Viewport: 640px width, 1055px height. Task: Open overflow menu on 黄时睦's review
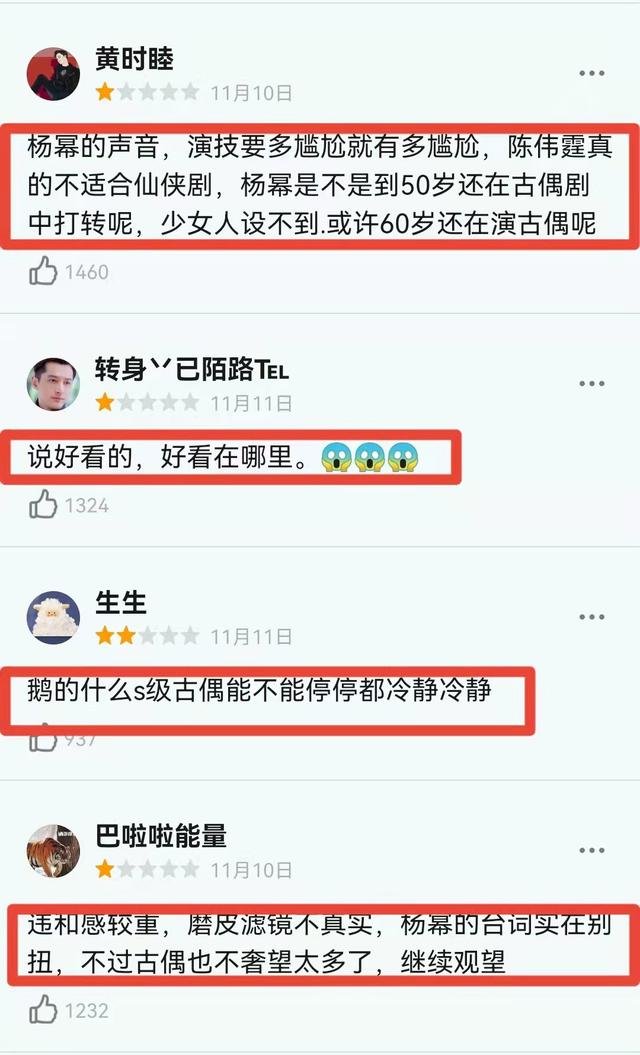[x=592, y=74]
